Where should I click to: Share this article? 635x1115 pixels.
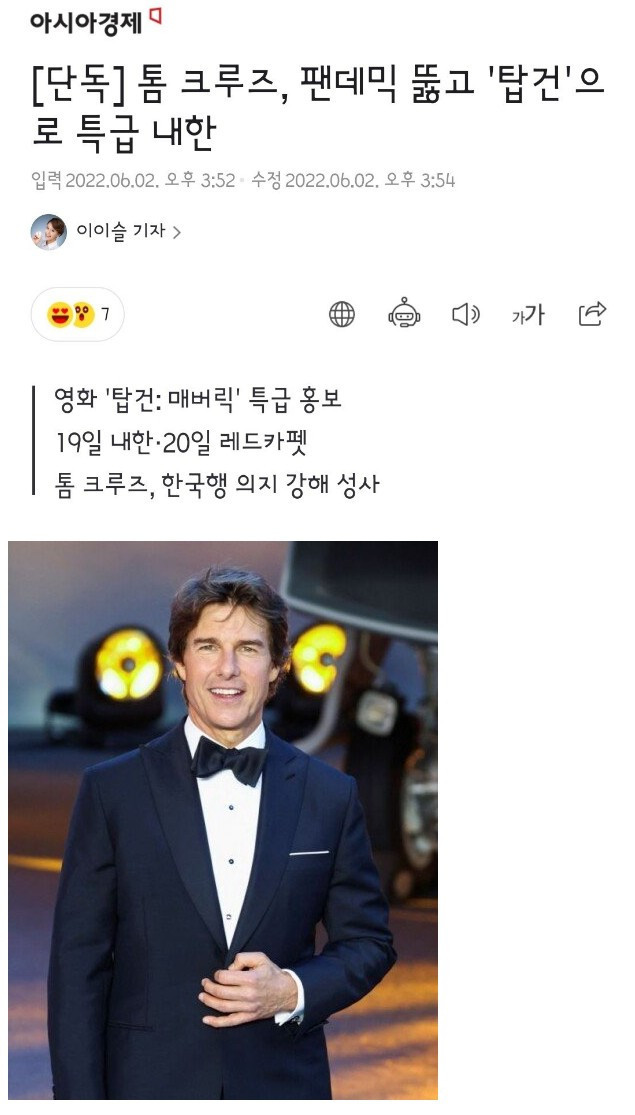[x=592, y=314]
